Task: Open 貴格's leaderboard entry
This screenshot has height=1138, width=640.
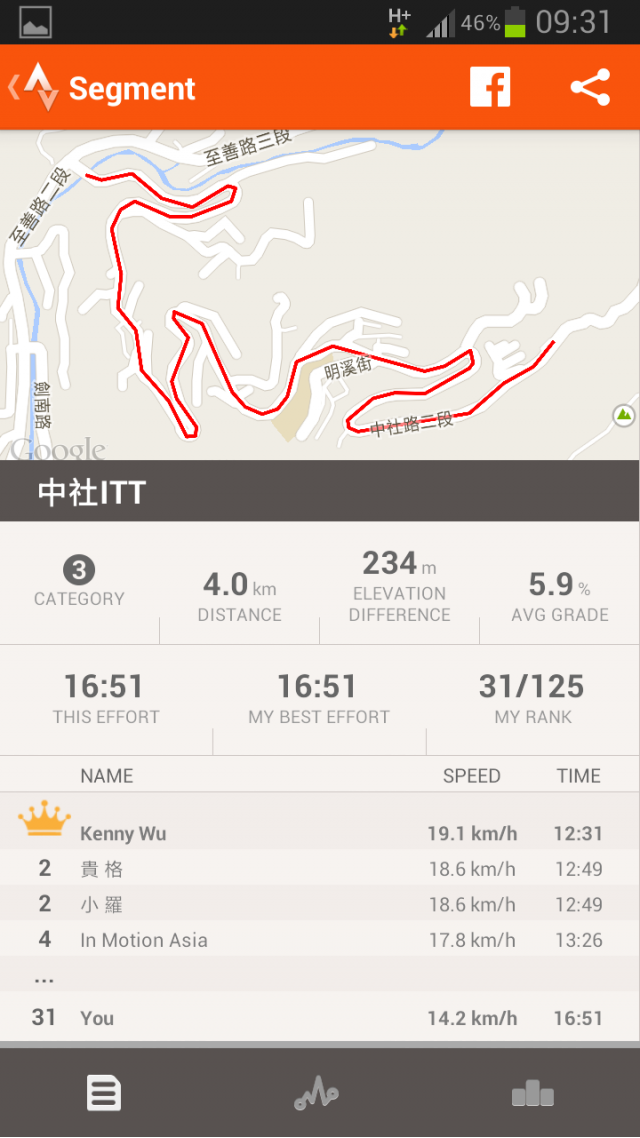Action: point(320,869)
